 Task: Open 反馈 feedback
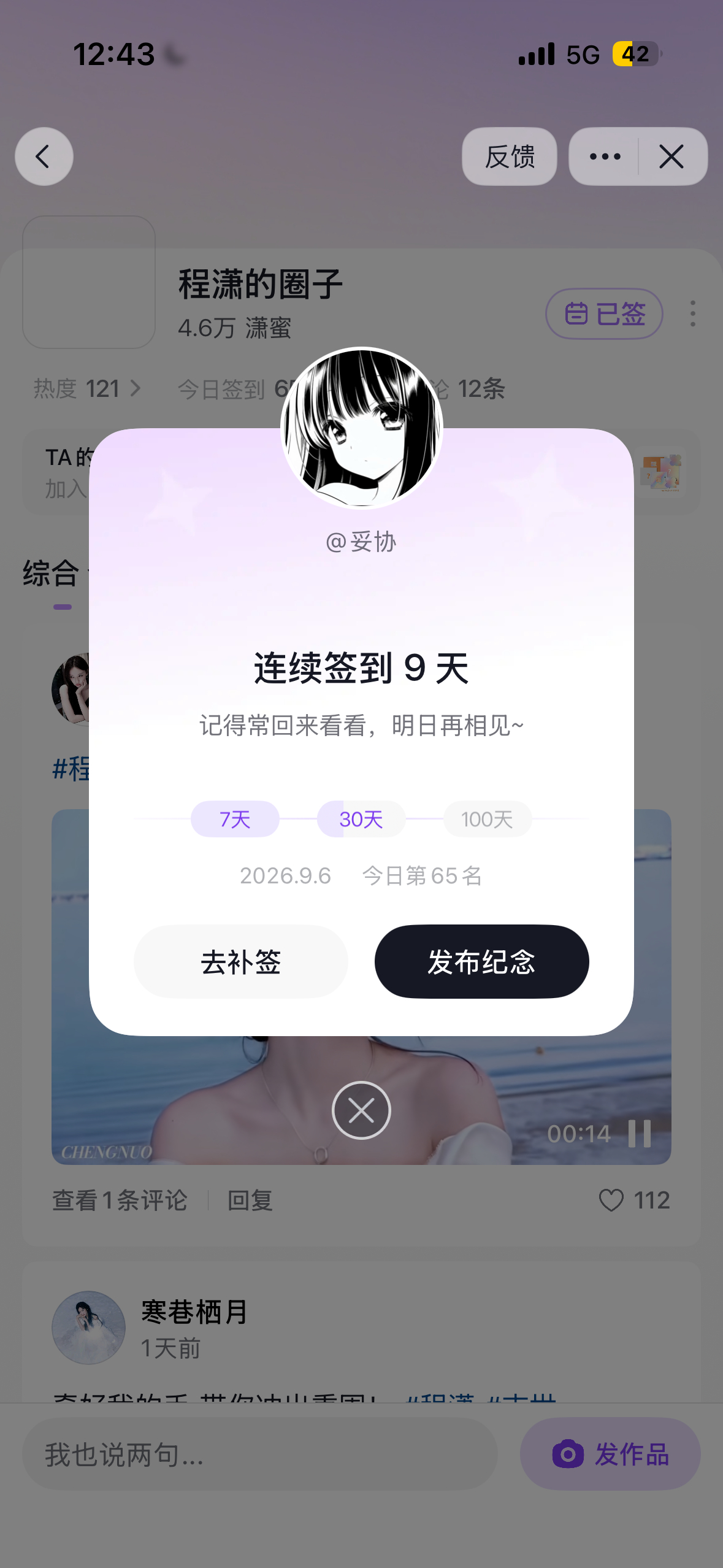(x=509, y=156)
